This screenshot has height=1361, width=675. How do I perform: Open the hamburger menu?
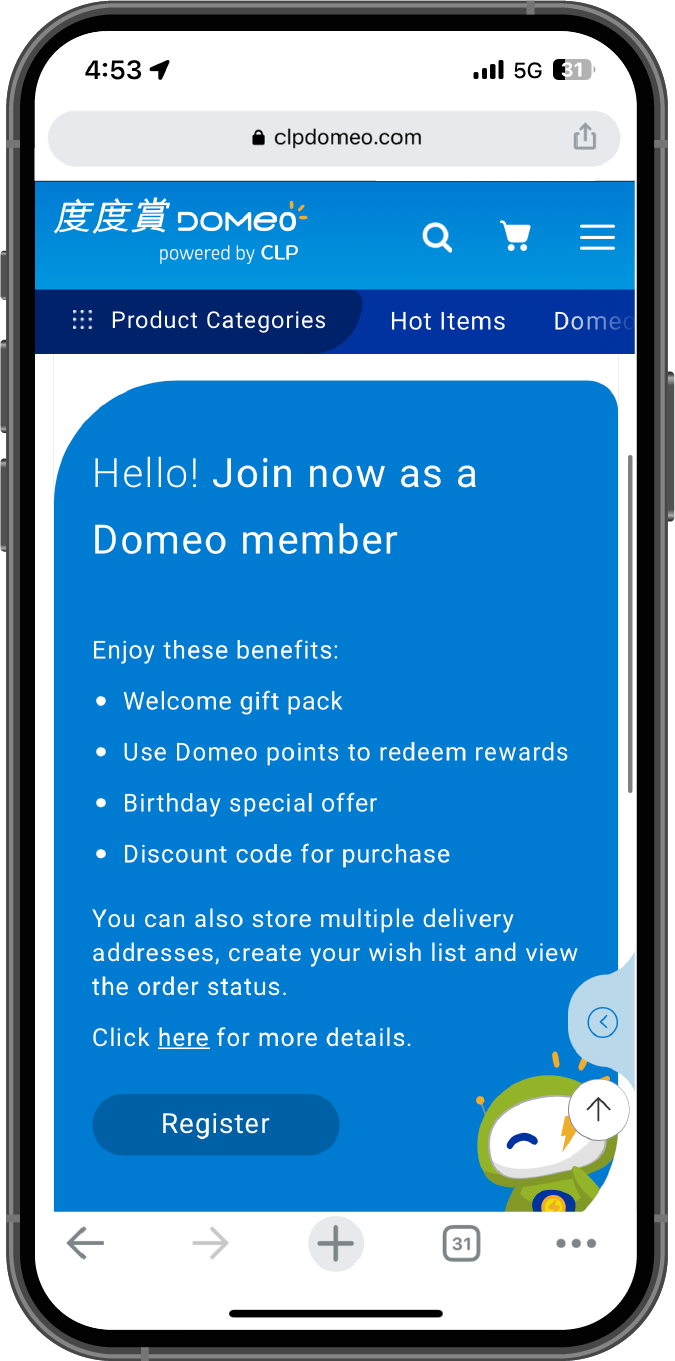pos(597,238)
